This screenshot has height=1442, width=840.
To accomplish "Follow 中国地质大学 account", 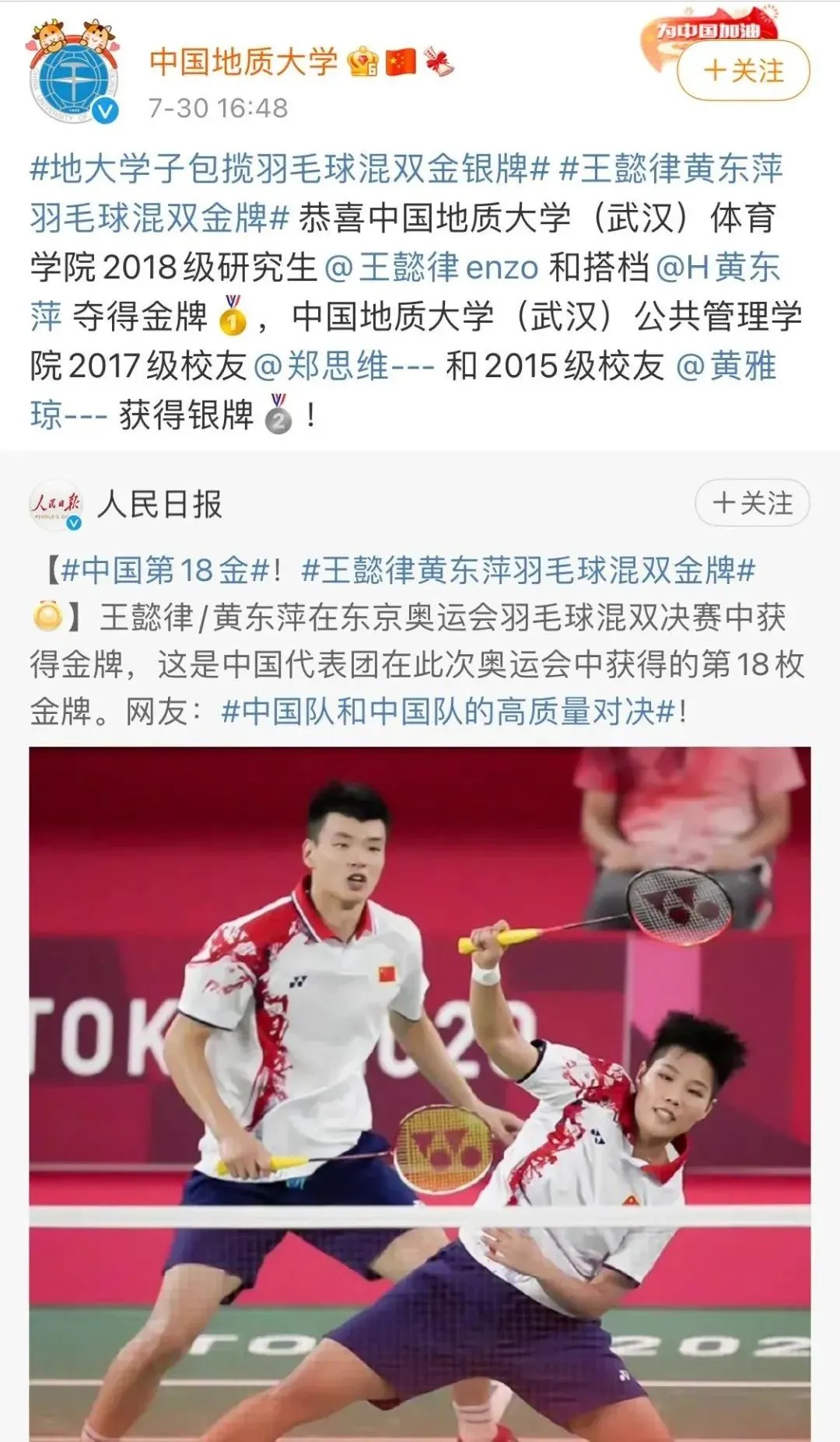I will 743,72.
